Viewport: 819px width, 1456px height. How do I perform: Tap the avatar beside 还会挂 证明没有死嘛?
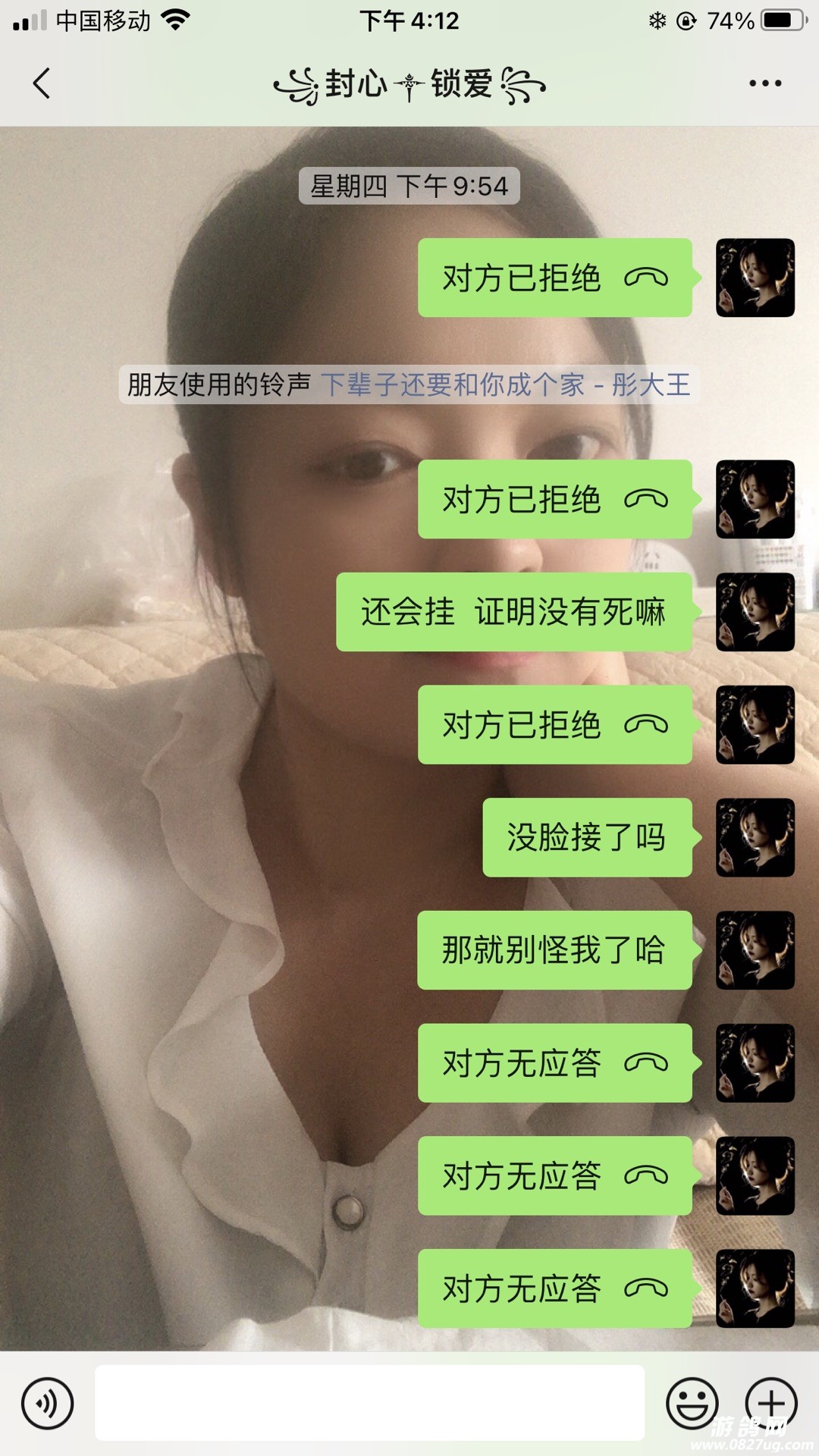tap(755, 612)
